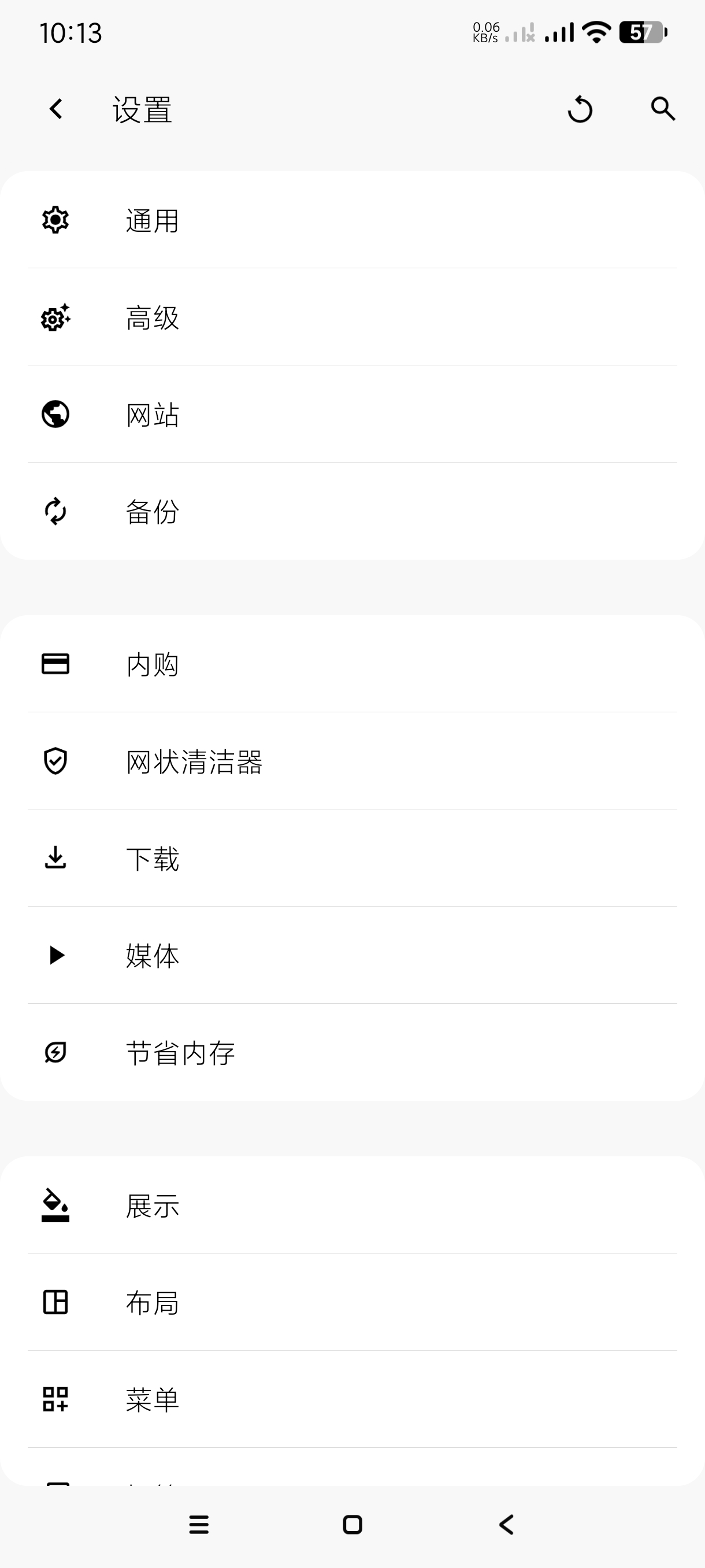Viewport: 705px width, 1568px height.
Task: Open 媒体 settings
Action: 352,956
